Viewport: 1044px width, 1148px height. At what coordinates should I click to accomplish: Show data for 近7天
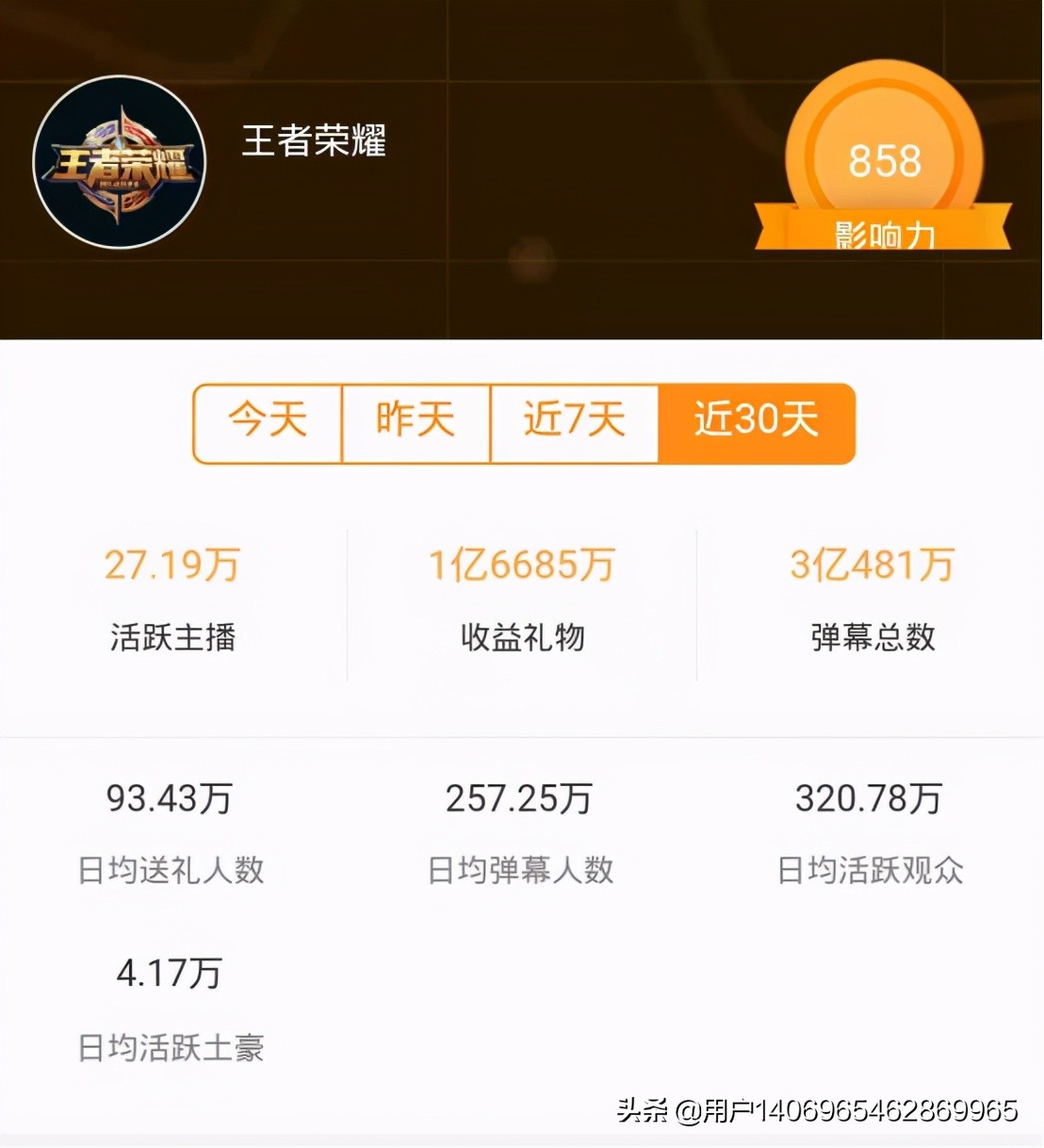point(574,421)
